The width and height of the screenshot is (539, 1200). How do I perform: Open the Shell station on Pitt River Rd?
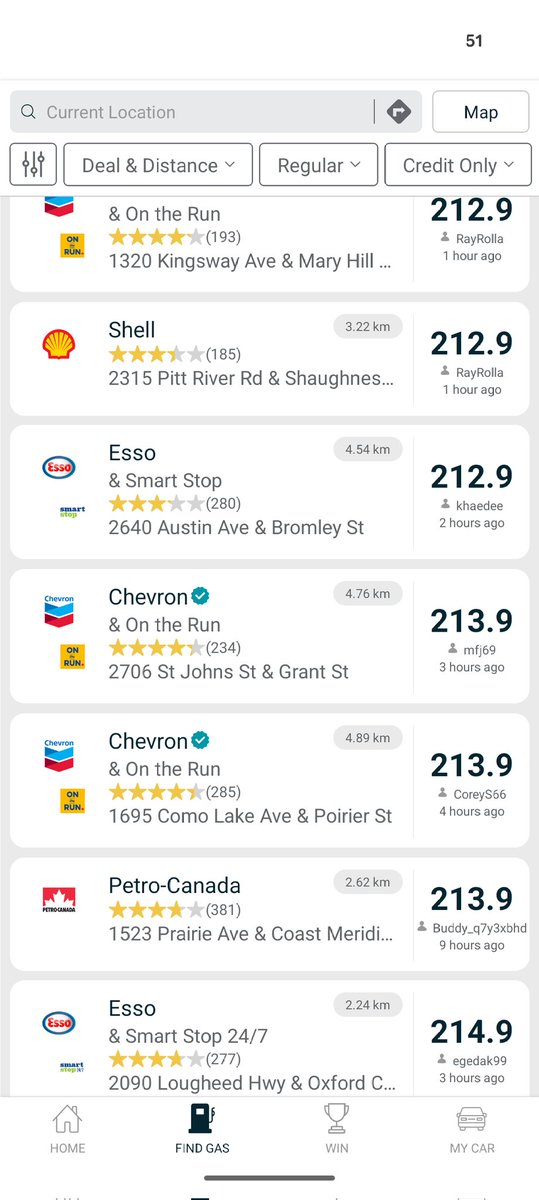269,359
